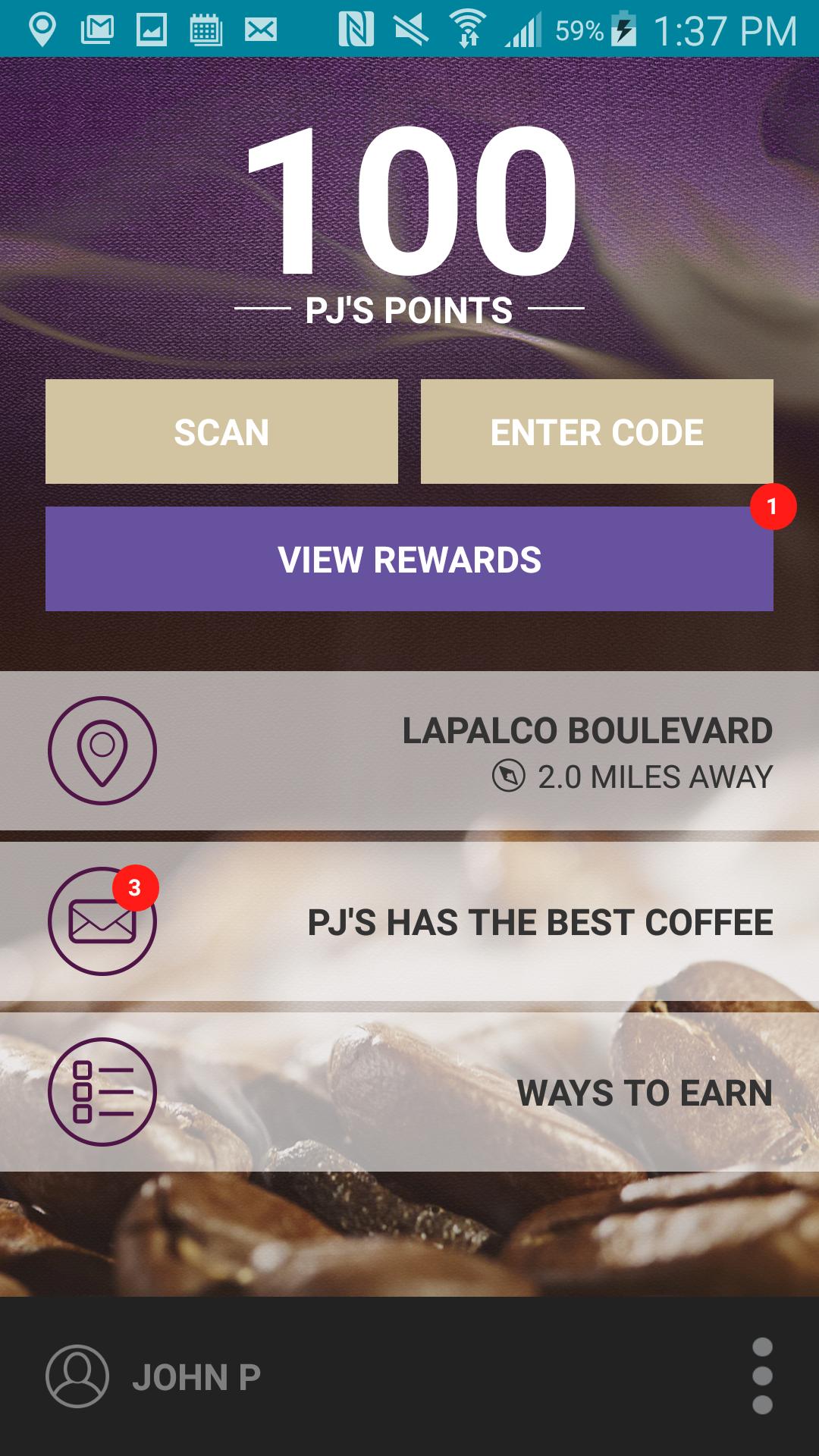Tap the compass icon beside 2.0 miles away
This screenshot has height=1456, width=819.
(x=510, y=776)
